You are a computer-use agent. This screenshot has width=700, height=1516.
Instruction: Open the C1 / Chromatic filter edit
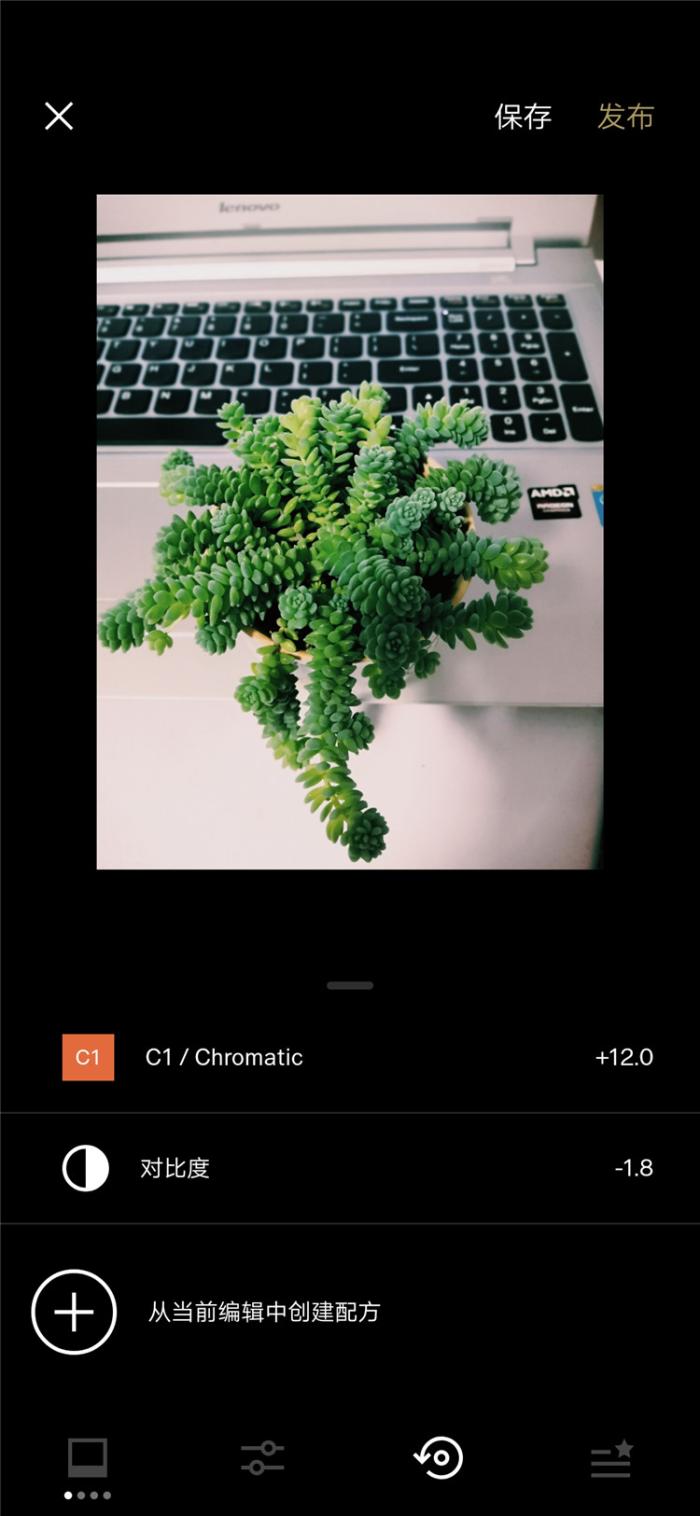[x=350, y=1058]
